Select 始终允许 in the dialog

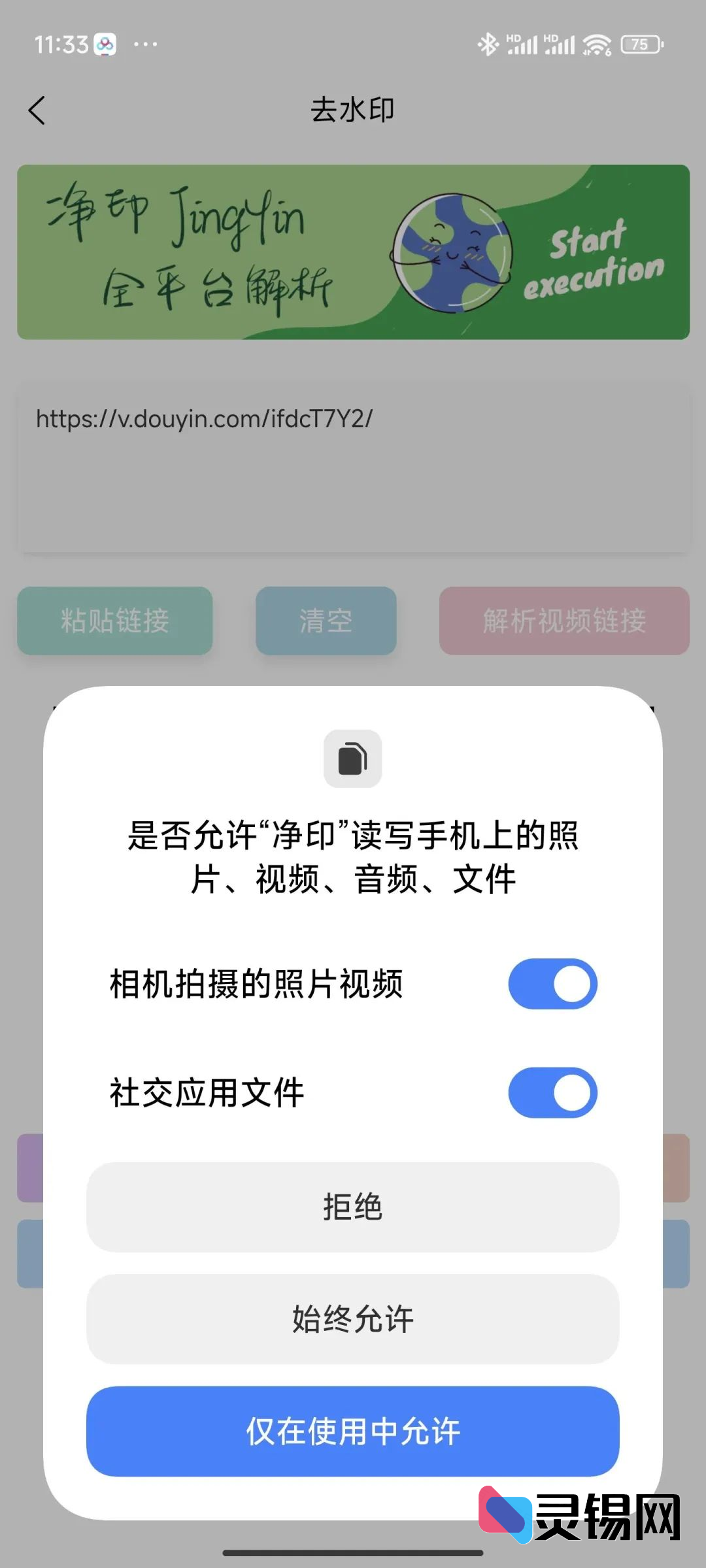click(352, 1319)
